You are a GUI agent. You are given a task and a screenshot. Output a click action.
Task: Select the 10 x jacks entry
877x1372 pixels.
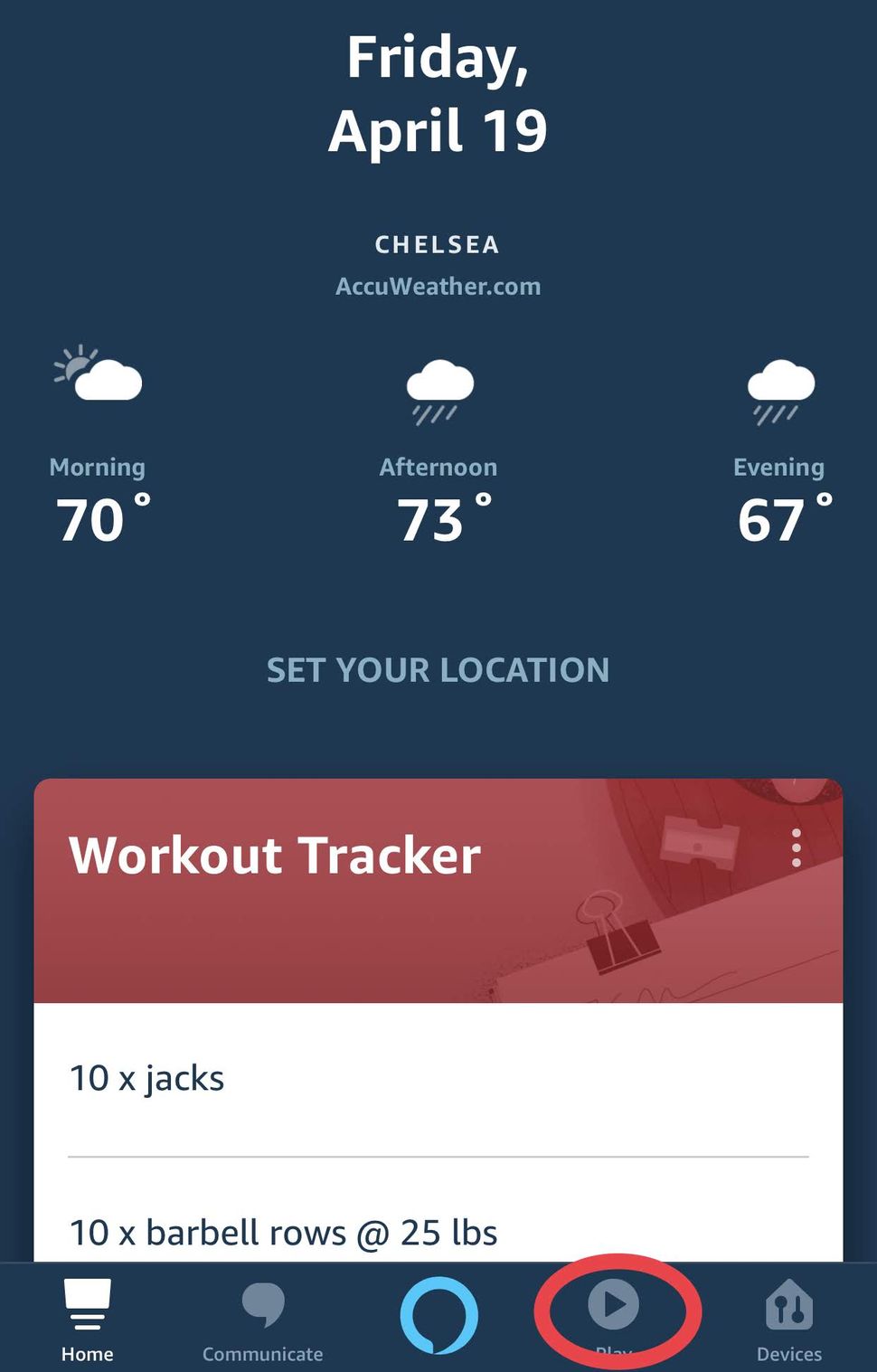click(147, 1078)
